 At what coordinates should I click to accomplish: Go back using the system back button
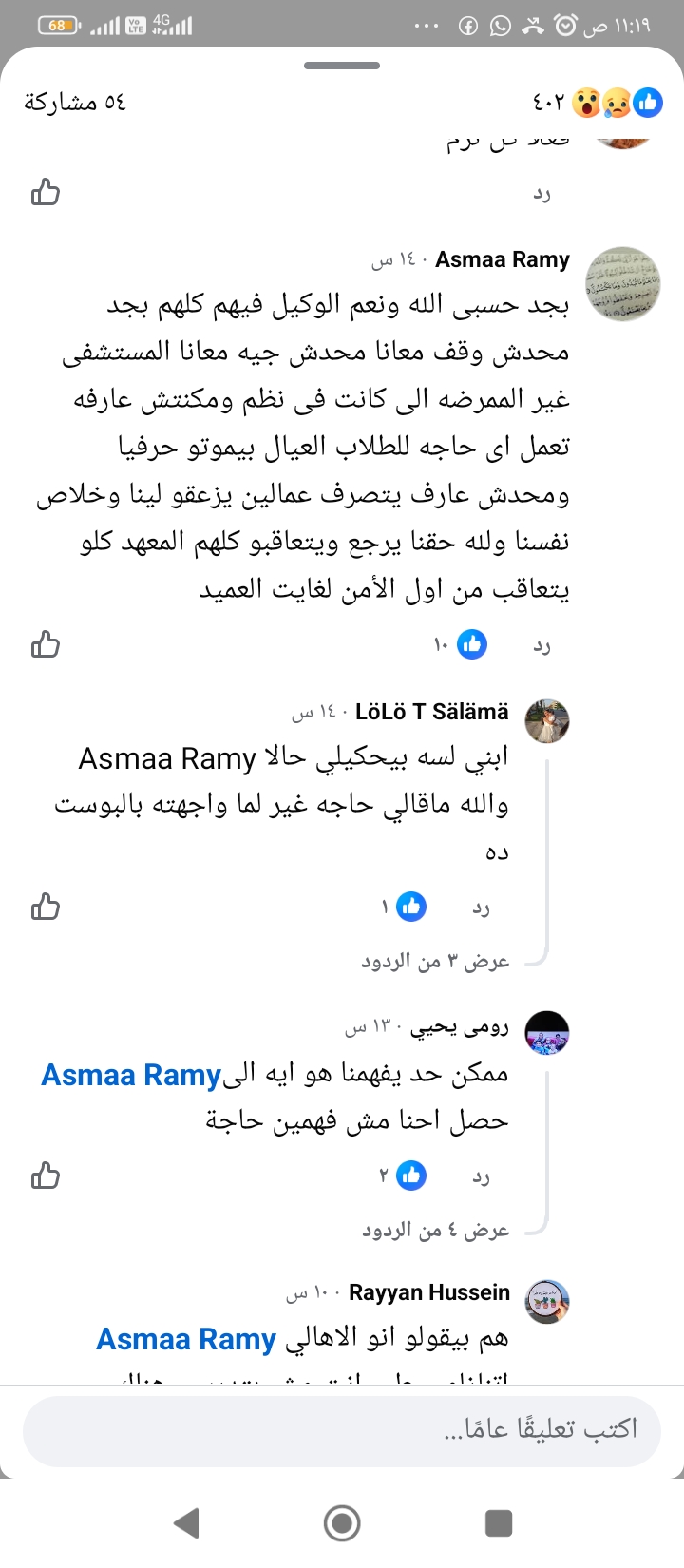pos(186,1522)
